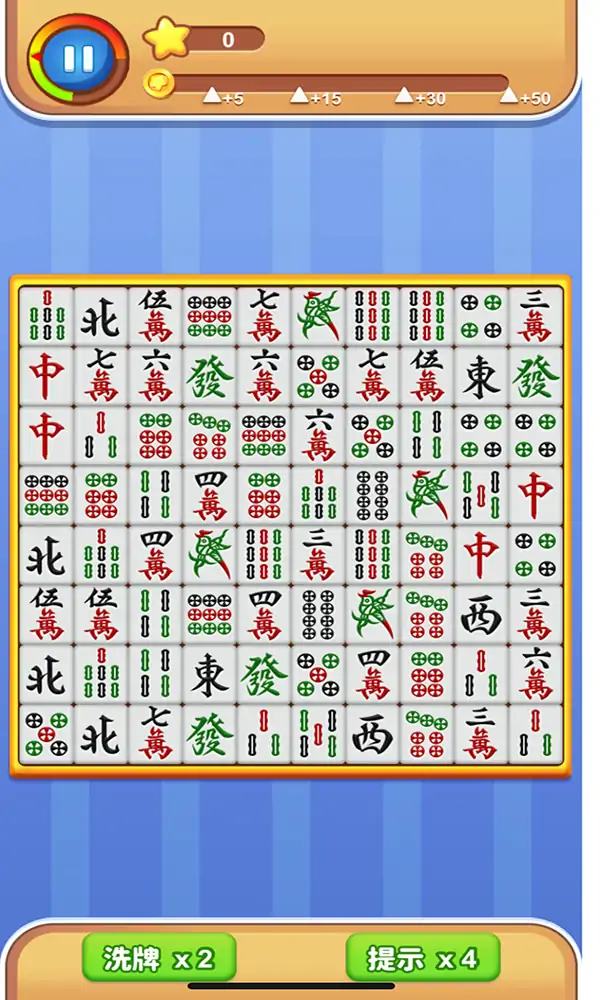Pause the game
This screenshot has width=600, height=1000.
click(78, 58)
